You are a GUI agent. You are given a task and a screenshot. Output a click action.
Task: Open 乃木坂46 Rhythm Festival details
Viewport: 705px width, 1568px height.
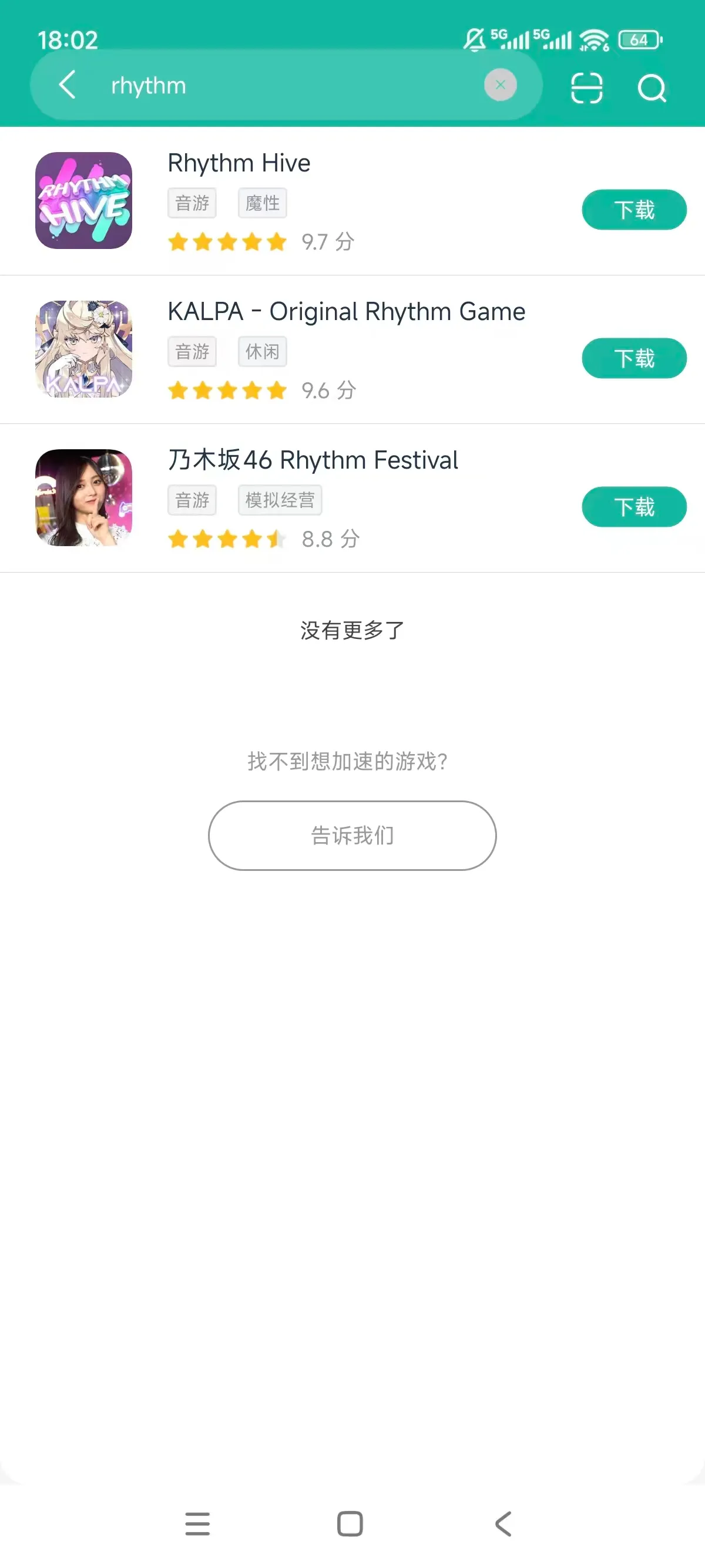313,460
